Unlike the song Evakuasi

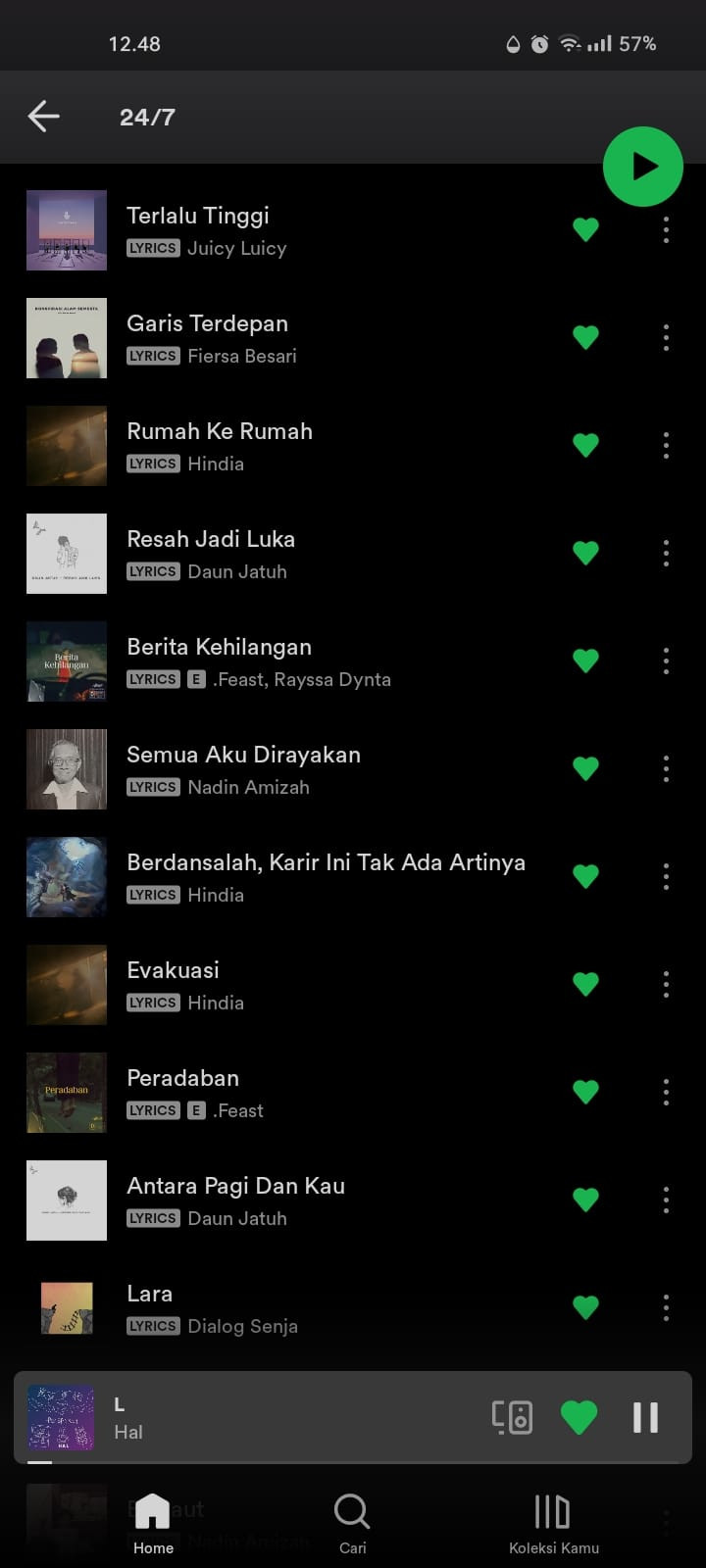point(585,984)
